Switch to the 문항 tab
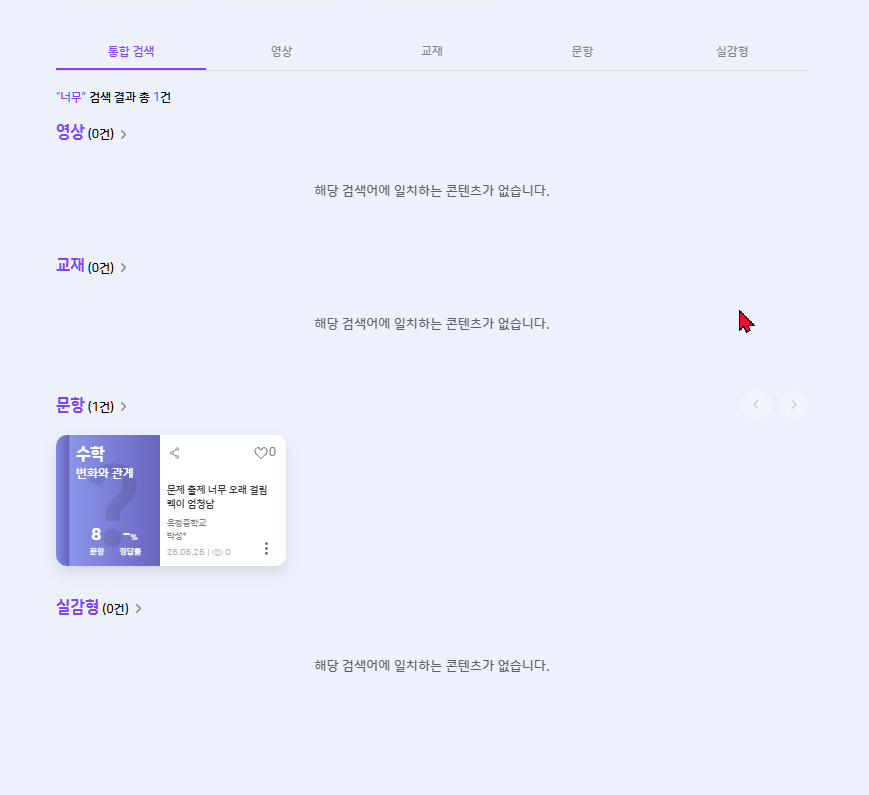The image size is (869, 795). coord(582,51)
